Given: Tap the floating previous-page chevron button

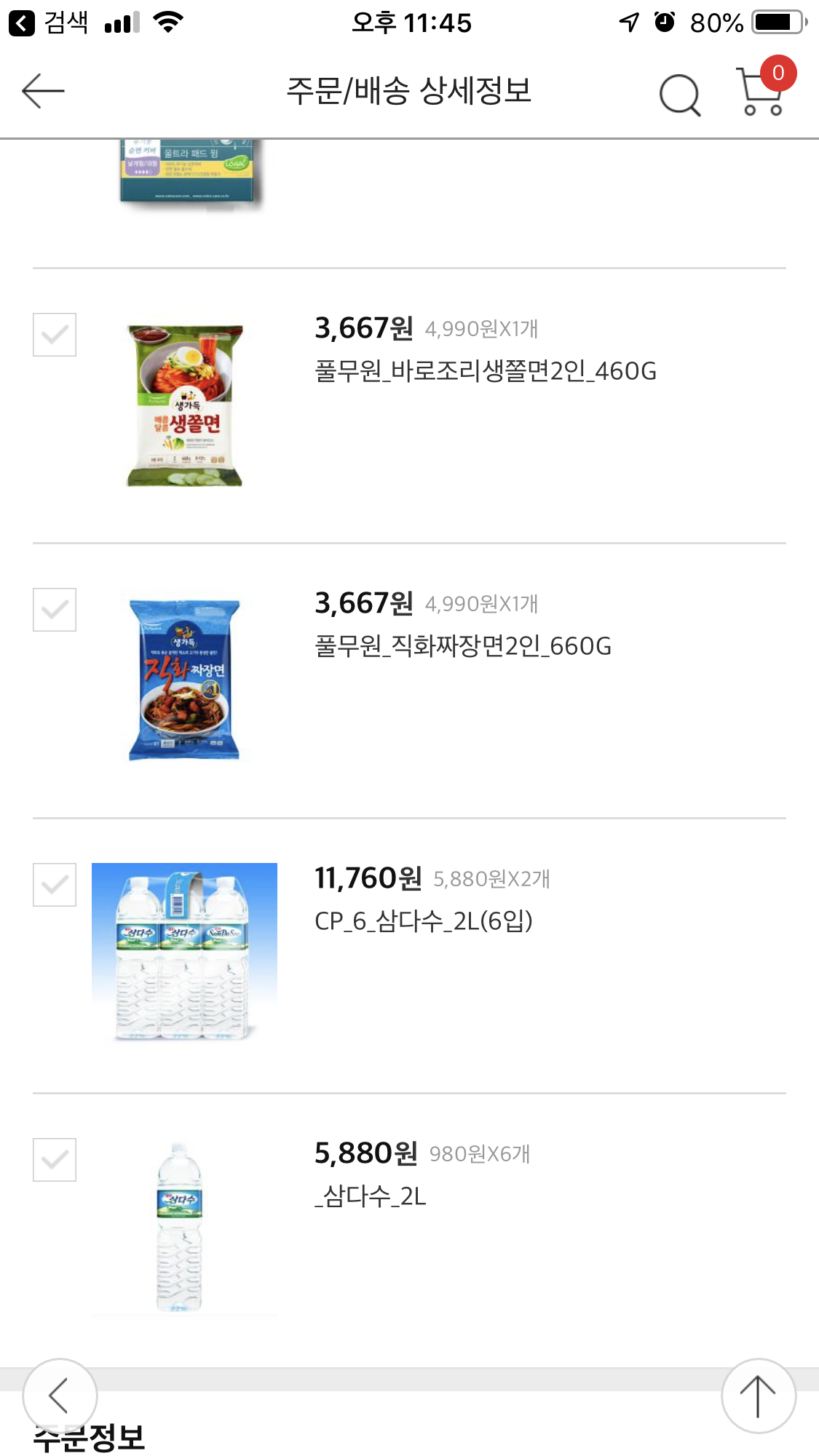Looking at the screenshot, I should (x=60, y=1396).
